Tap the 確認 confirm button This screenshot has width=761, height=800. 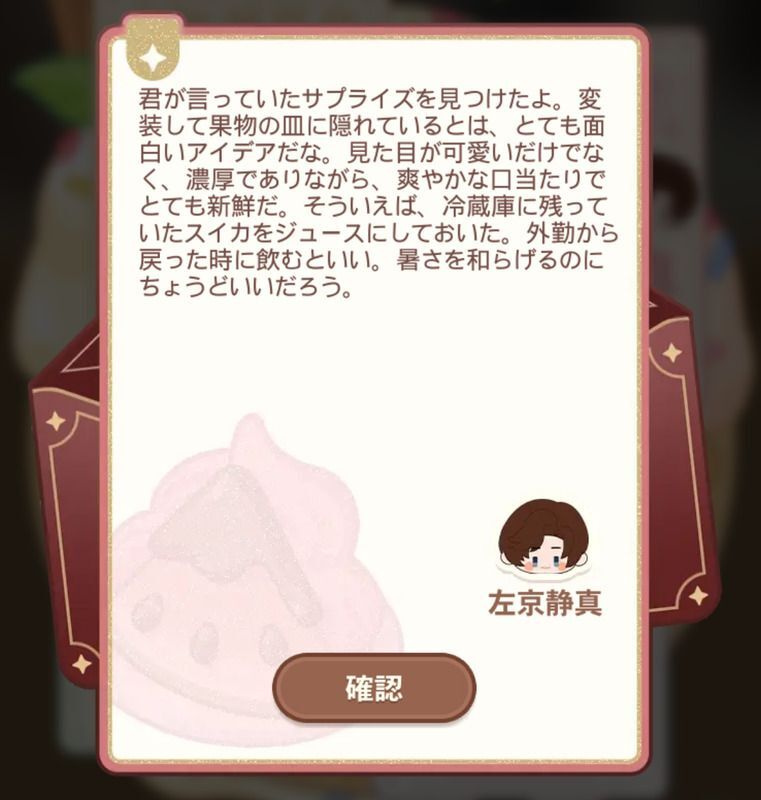point(374,688)
